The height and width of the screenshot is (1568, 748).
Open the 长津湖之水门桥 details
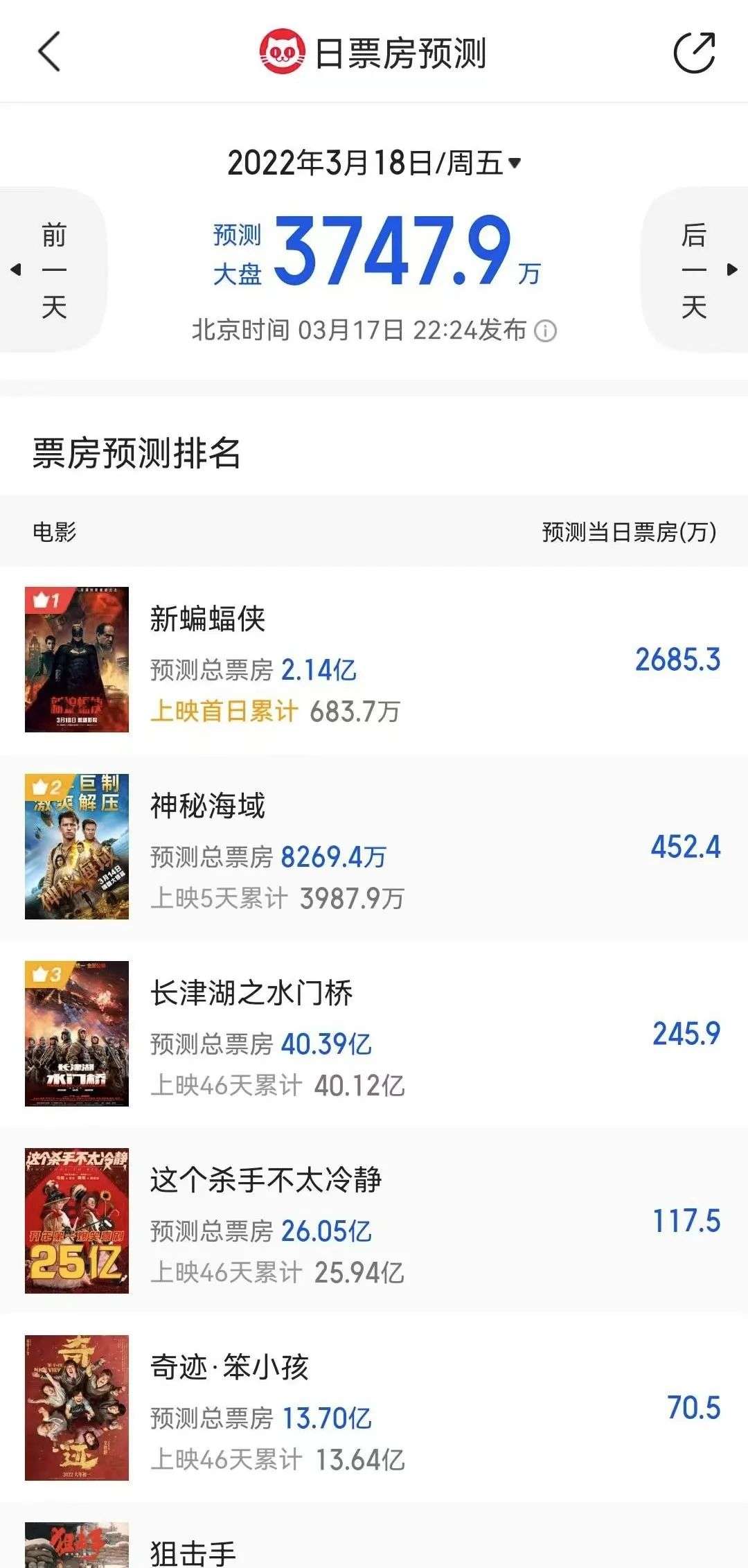[x=374, y=1034]
